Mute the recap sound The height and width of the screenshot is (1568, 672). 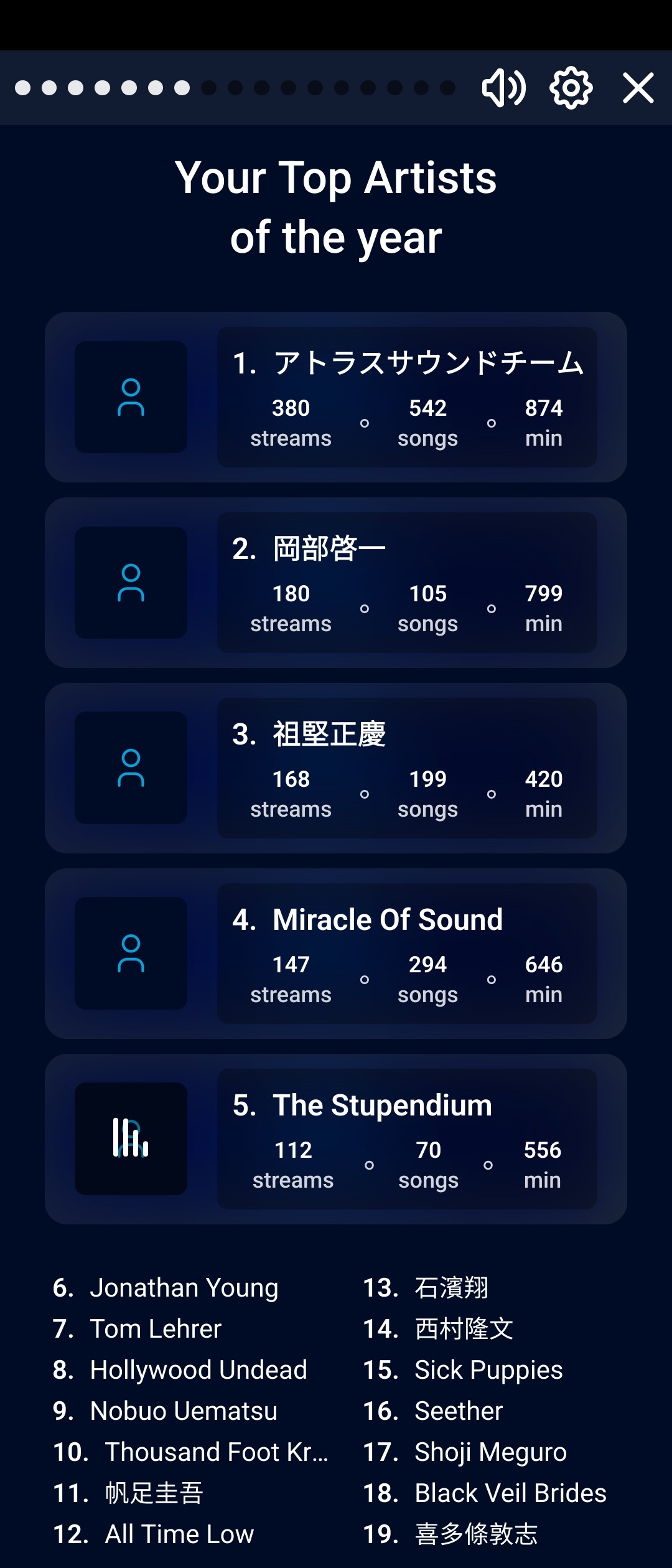coord(503,88)
